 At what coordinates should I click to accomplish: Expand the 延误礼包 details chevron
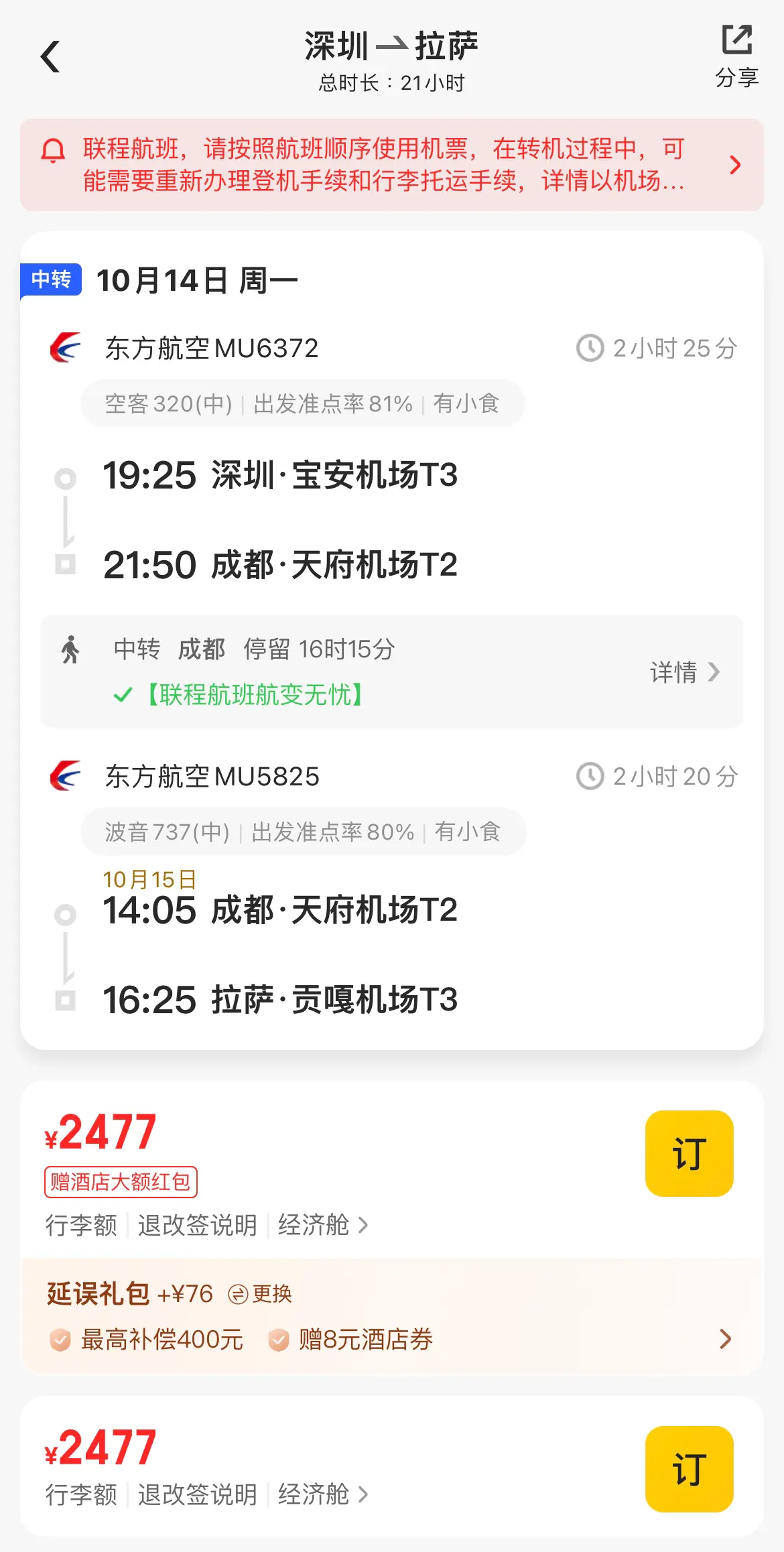(725, 1338)
